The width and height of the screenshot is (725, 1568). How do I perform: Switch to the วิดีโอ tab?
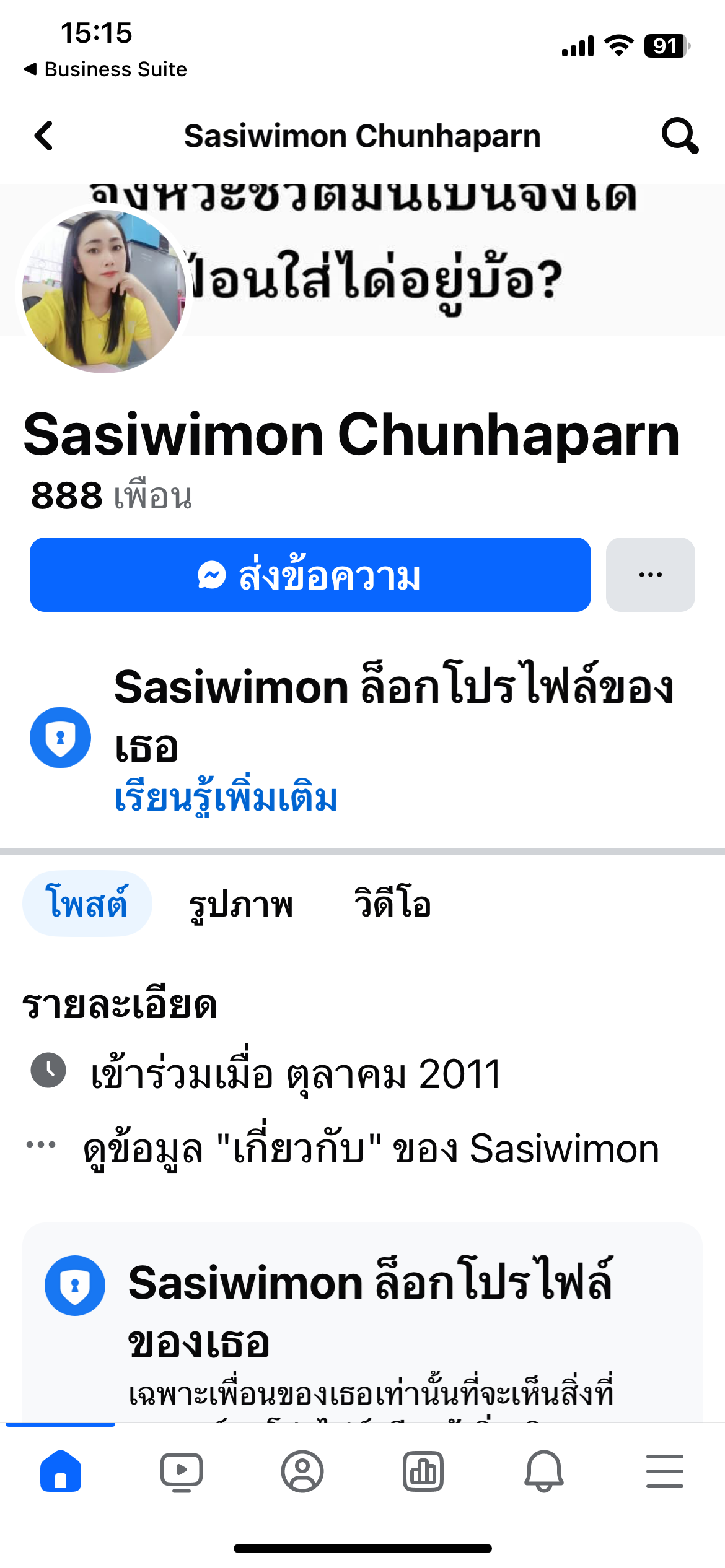tap(392, 903)
